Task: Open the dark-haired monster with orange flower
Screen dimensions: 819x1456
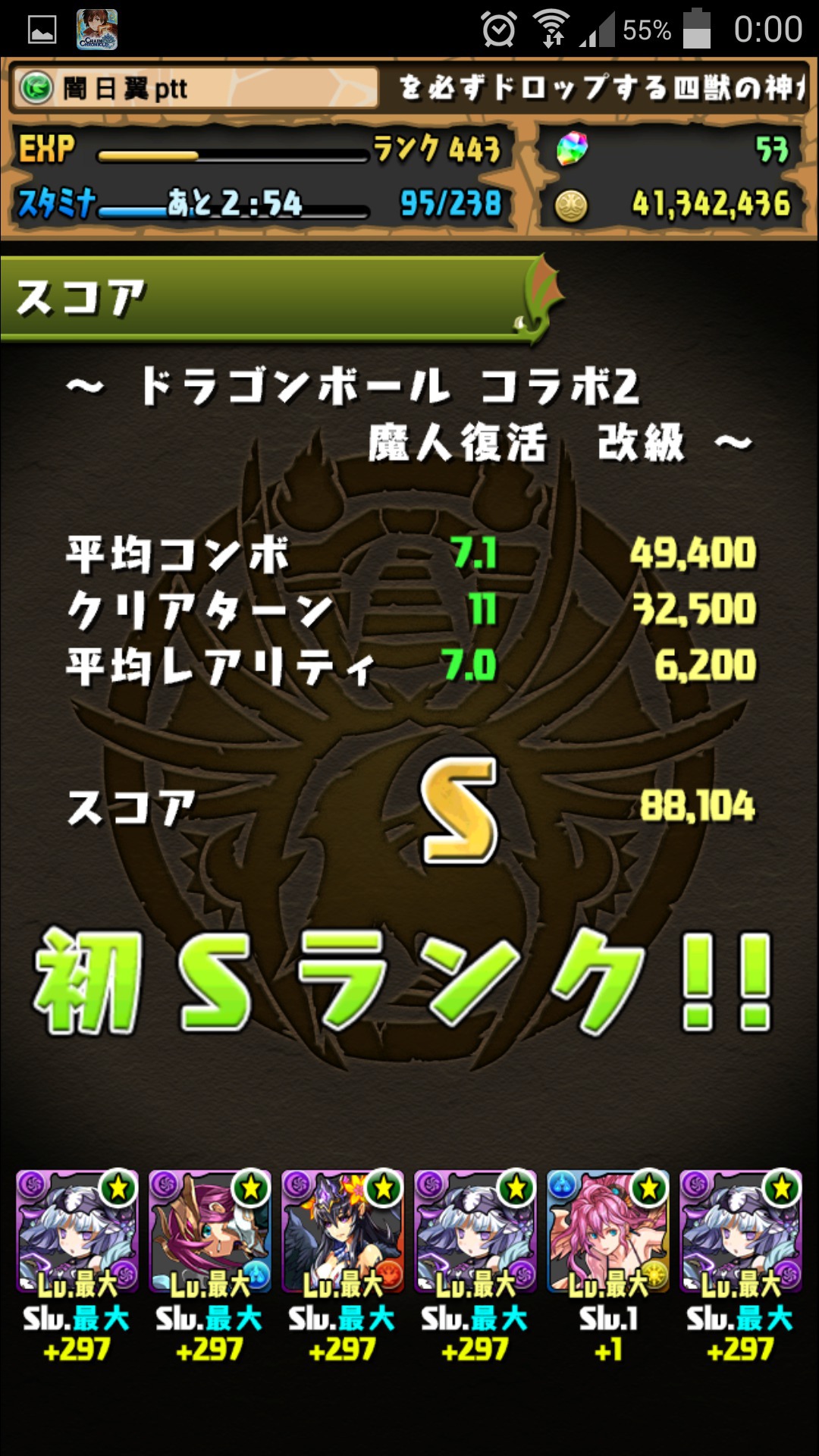Action: pos(343,1231)
